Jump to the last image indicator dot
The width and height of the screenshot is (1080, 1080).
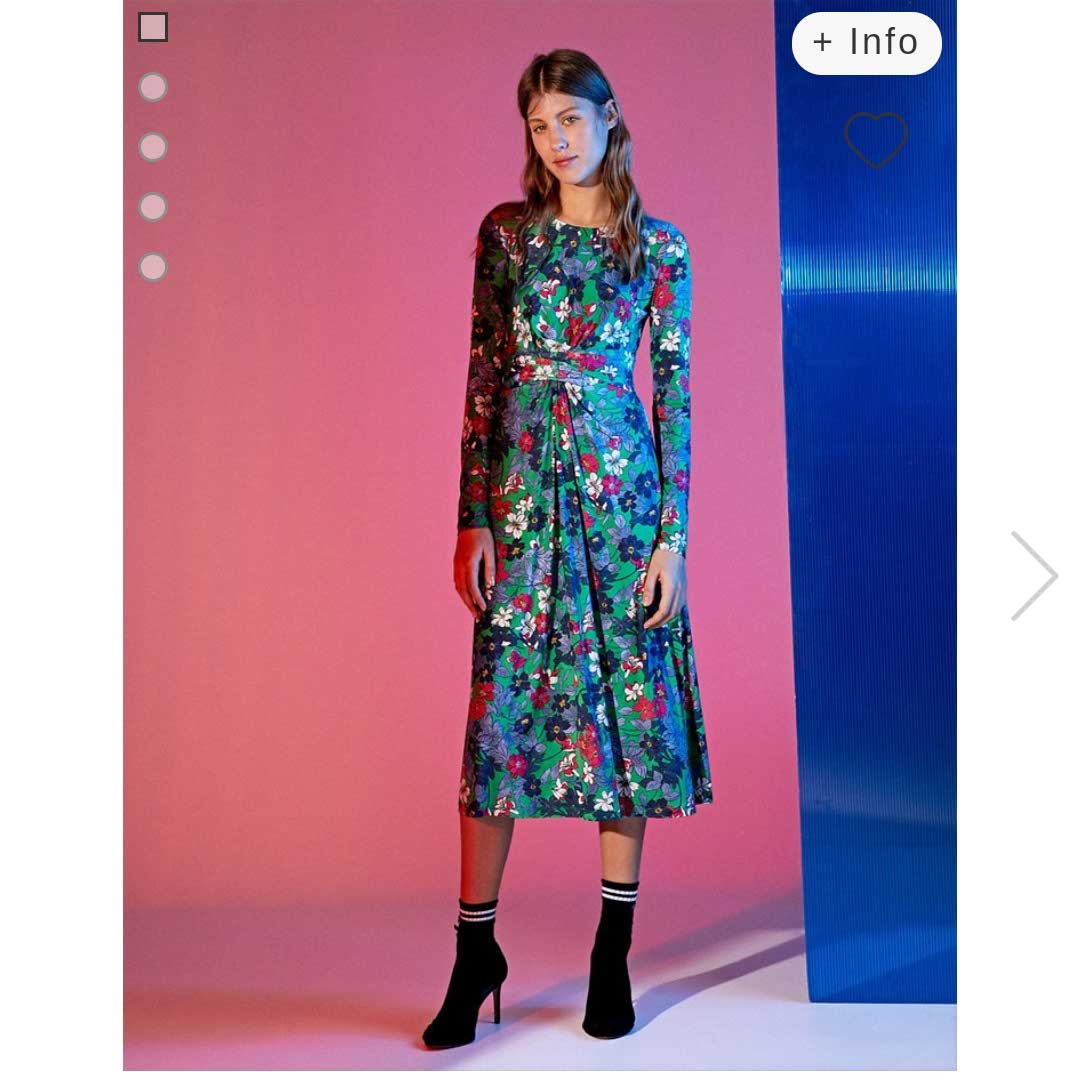pyautogui.click(x=153, y=267)
